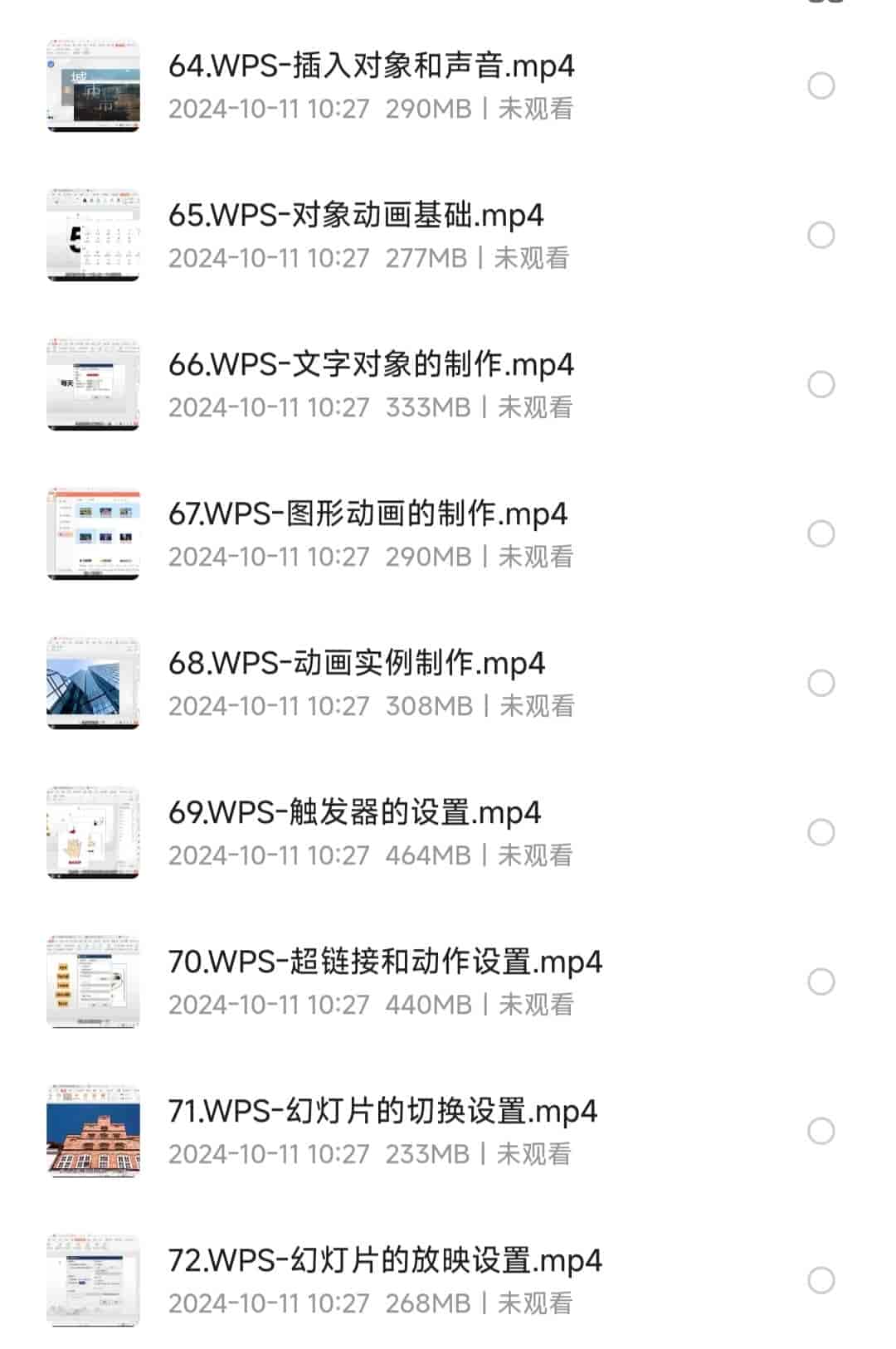The height and width of the screenshot is (1349, 896).
Task: Select the circle for 72.WPS-幻灯片的放映设置.mp4
Action: [821, 1280]
